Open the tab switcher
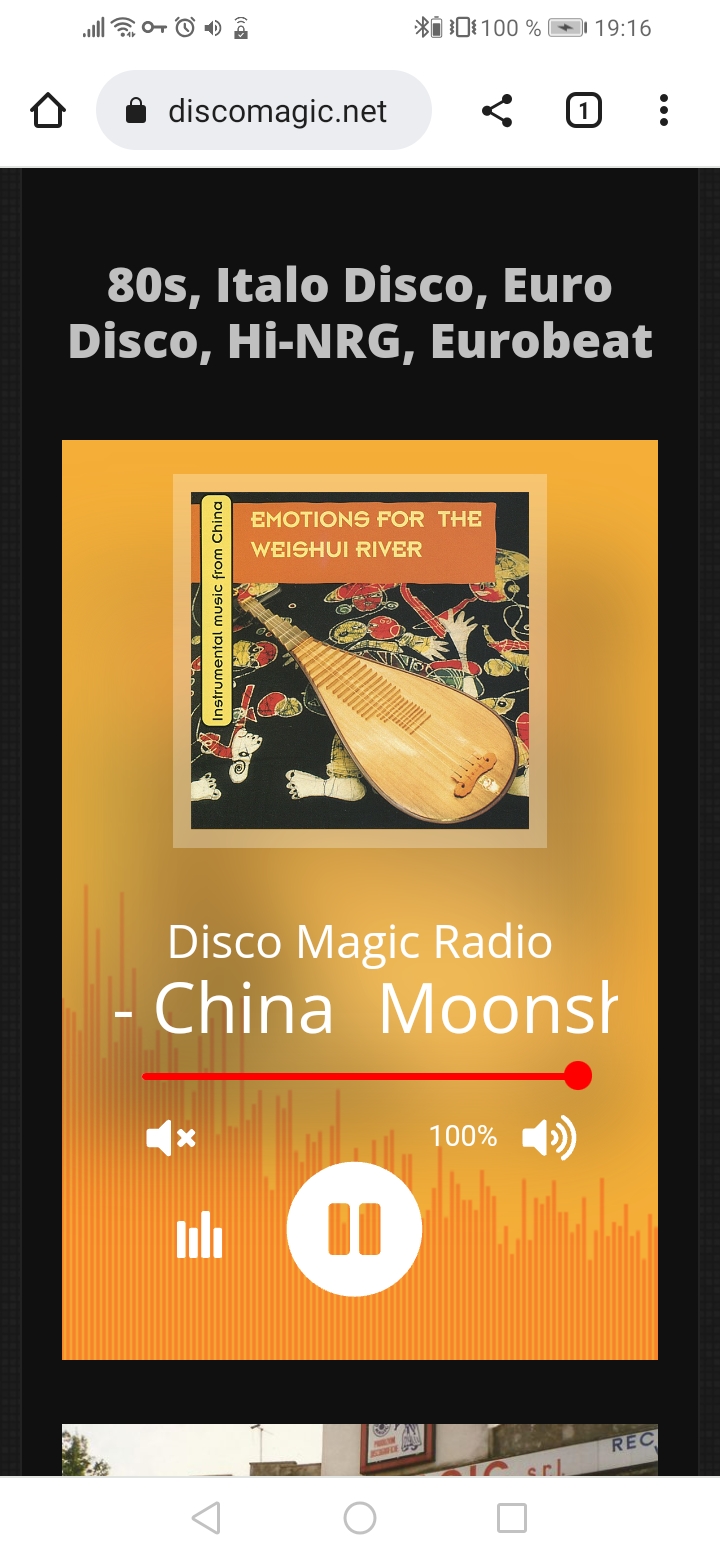This screenshot has height=1560, width=720. click(x=584, y=110)
